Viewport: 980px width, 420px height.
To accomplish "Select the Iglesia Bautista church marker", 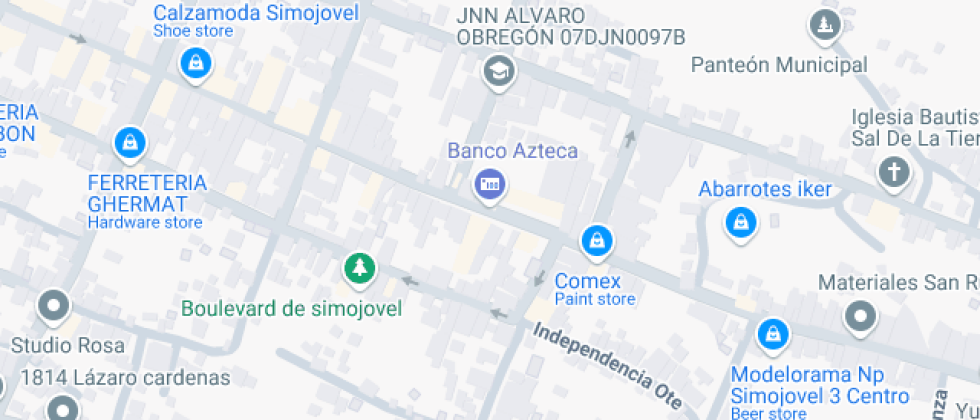I will [x=894, y=172].
